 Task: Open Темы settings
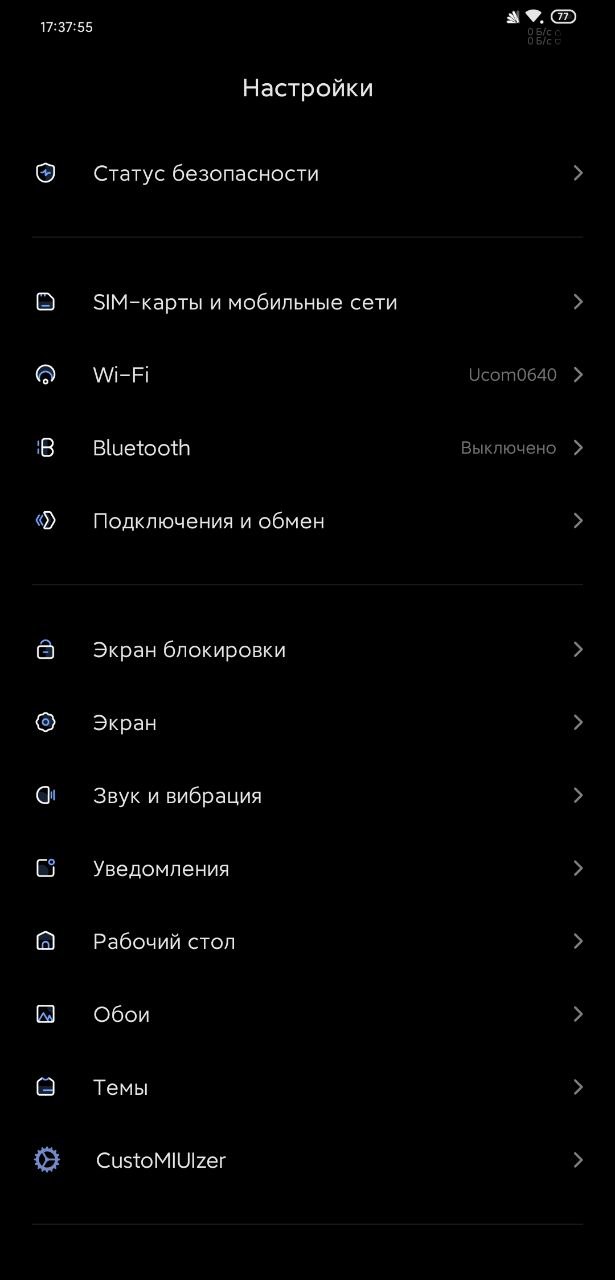tap(307, 1088)
